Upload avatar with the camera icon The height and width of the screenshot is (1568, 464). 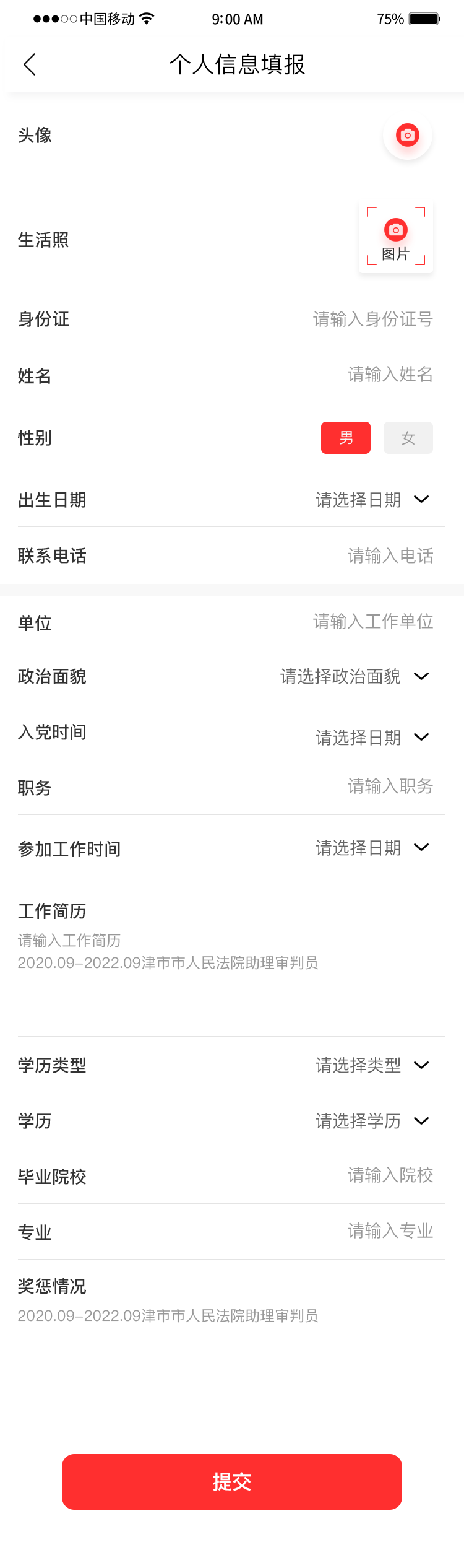click(407, 135)
